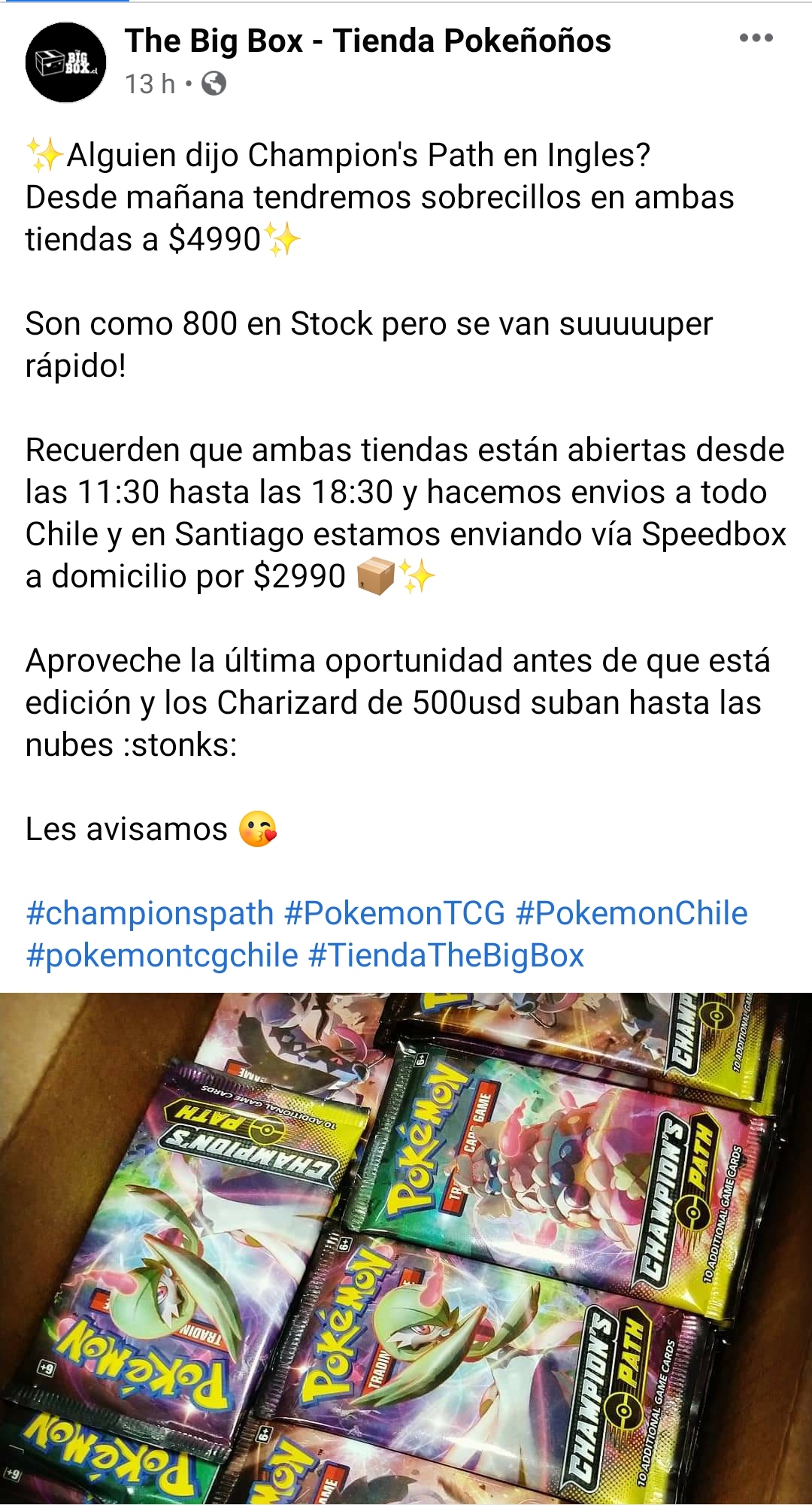This screenshot has height=1508, width=812.
Task: Open the #PokemonChile hashtag
Action: click(x=632, y=913)
